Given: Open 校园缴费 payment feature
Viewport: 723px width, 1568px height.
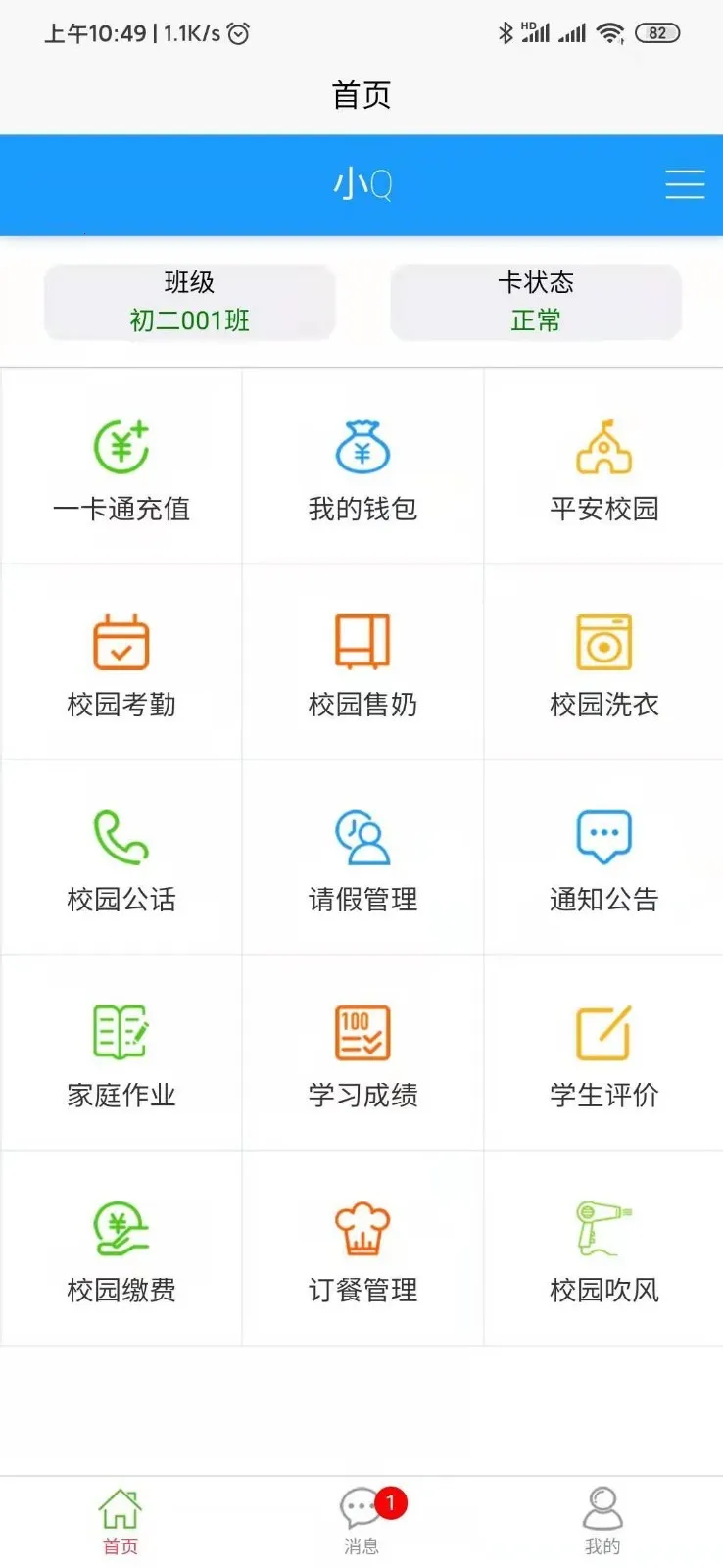Looking at the screenshot, I should (120, 1247).
